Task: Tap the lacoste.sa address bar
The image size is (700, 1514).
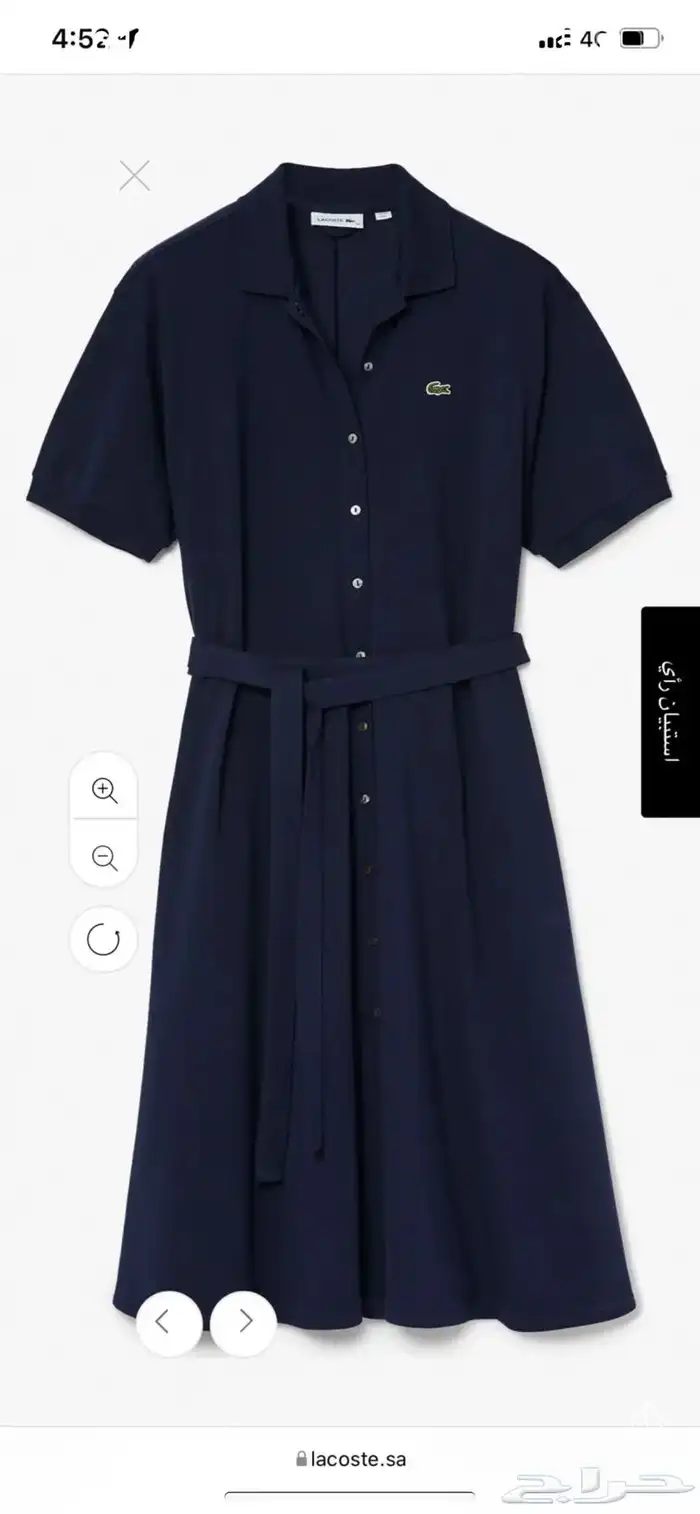Action: point(351,1459)
